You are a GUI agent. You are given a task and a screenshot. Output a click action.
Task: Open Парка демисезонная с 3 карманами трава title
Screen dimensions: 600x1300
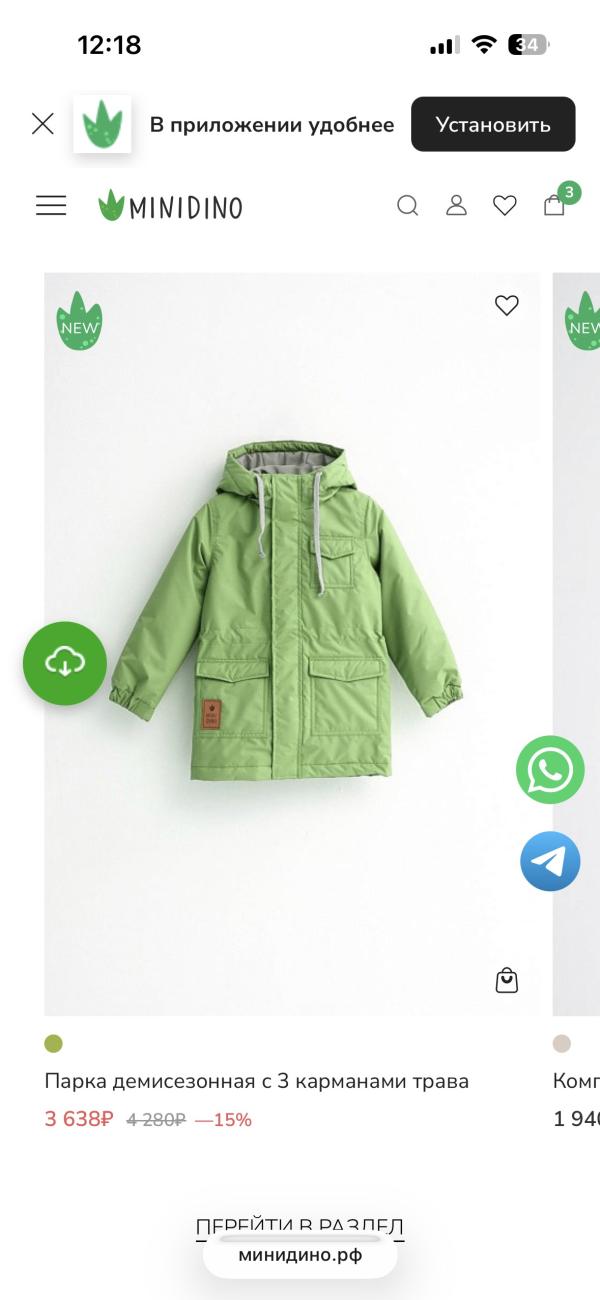coord(257,1081)
